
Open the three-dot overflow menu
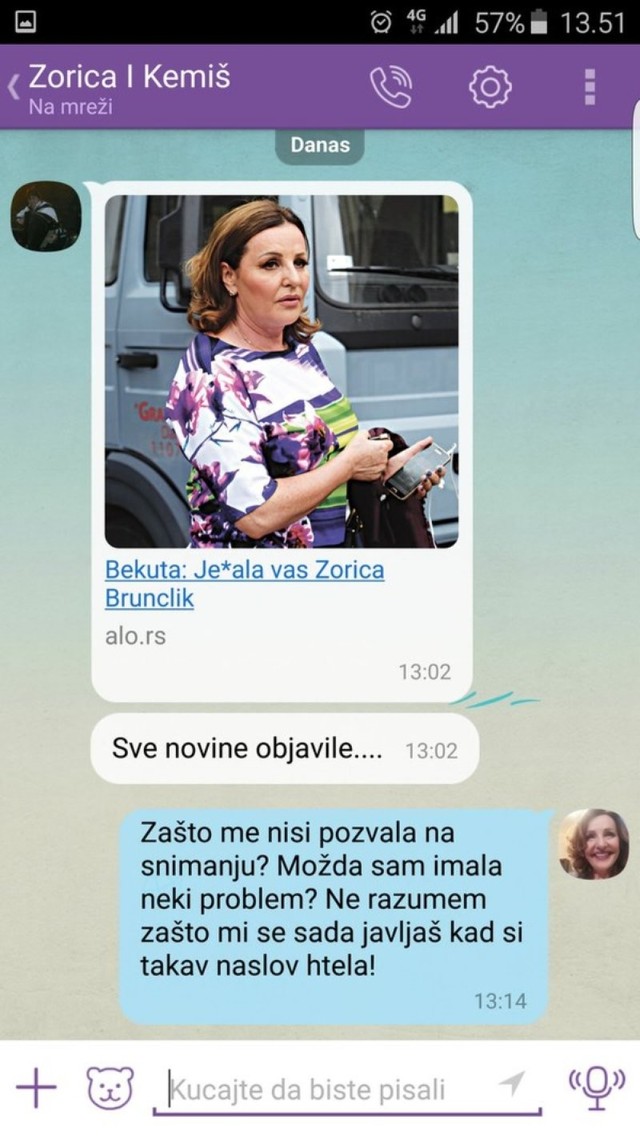pos(590,87)
